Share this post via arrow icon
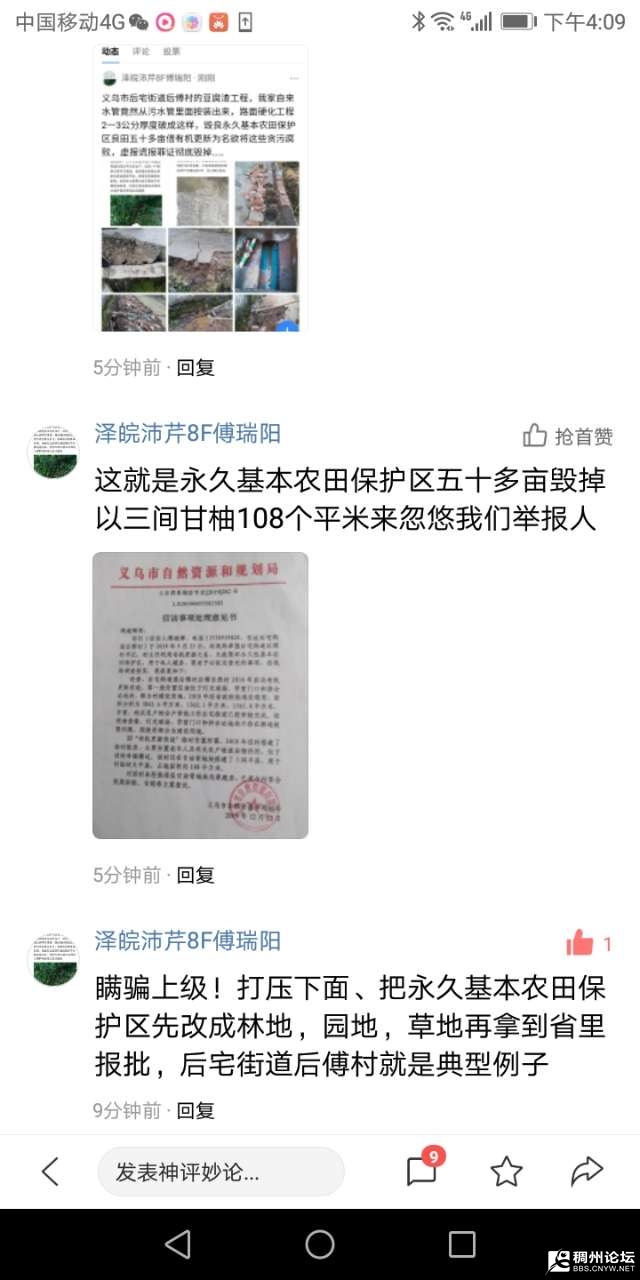640x1280 pixels. click(587, 1171)
